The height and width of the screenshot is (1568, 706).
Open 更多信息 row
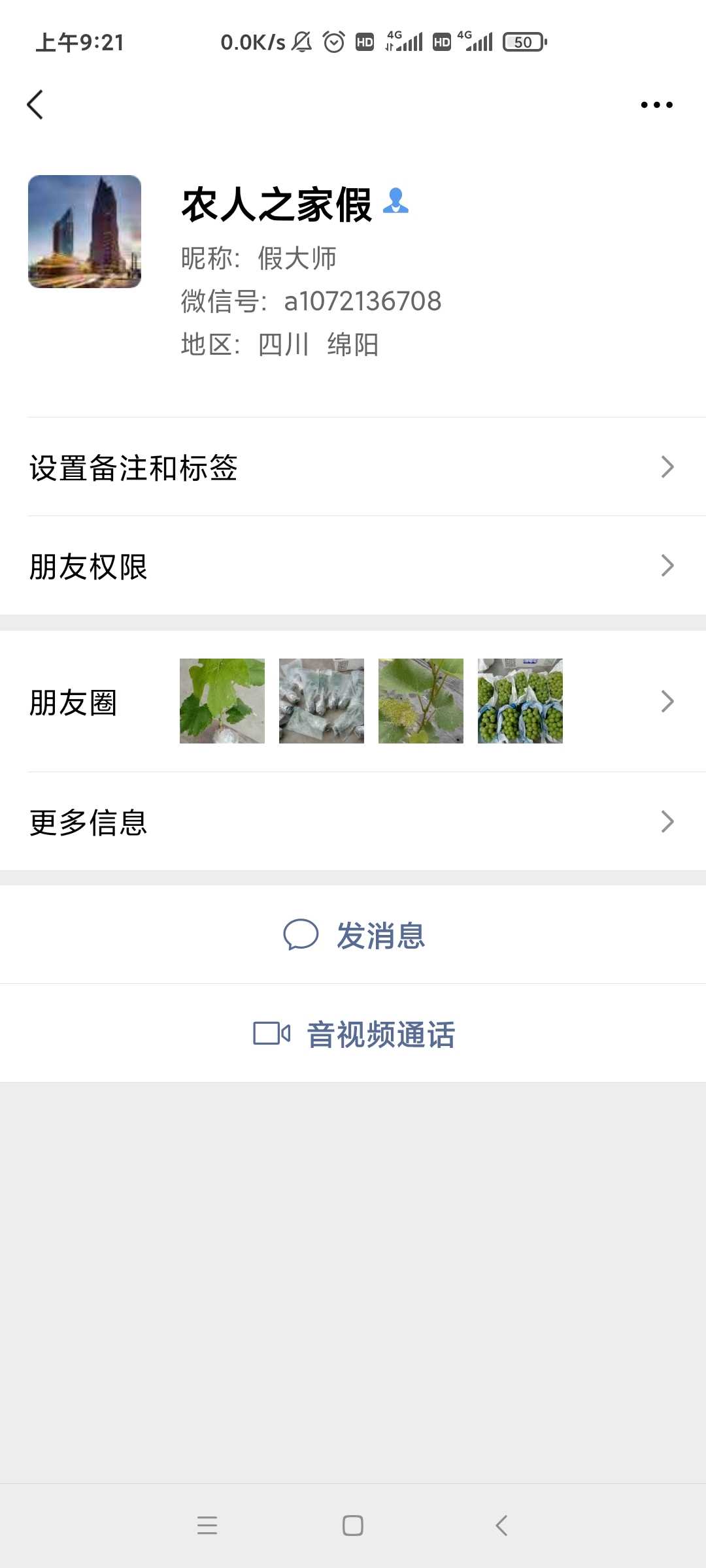(x=353, y=821)
